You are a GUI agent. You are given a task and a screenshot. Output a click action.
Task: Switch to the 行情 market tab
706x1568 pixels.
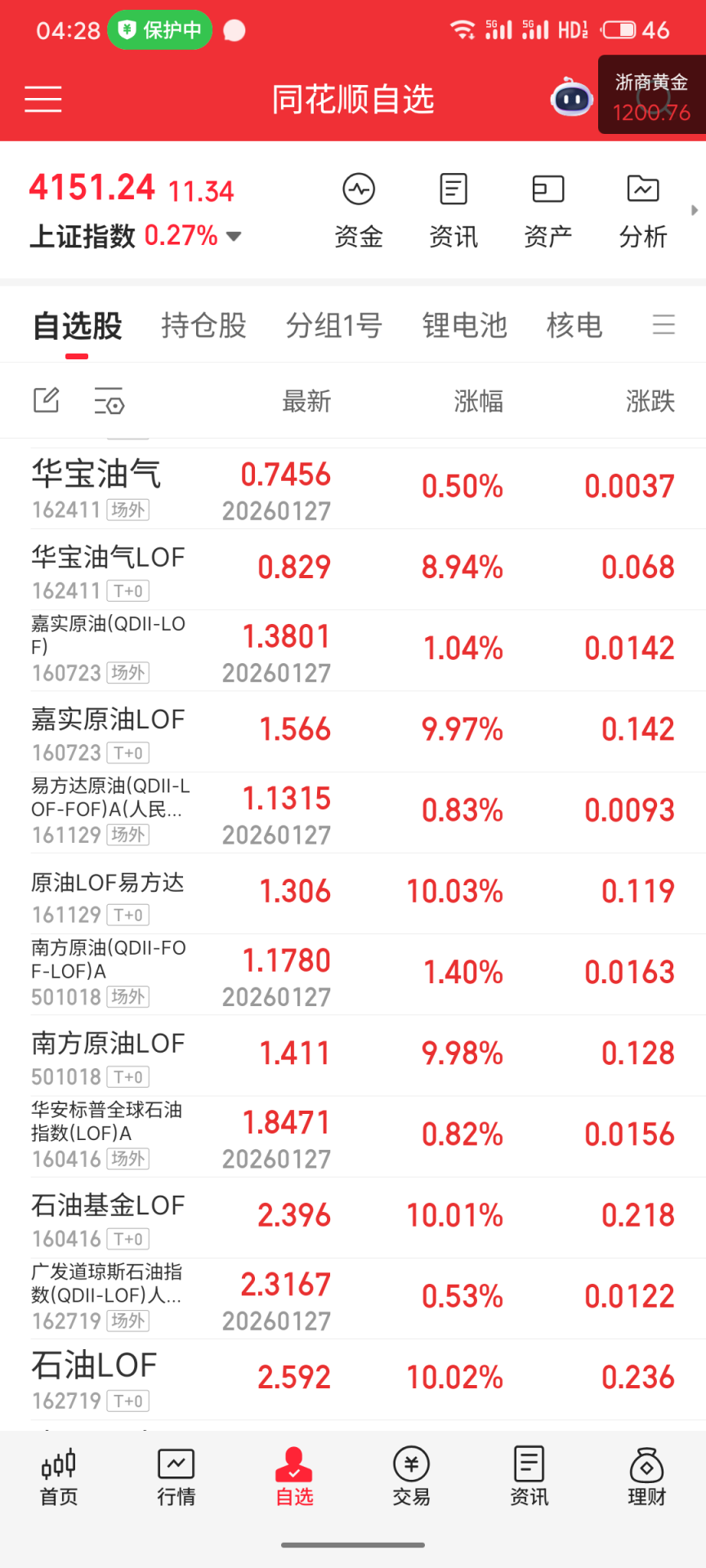[176, 1477]
